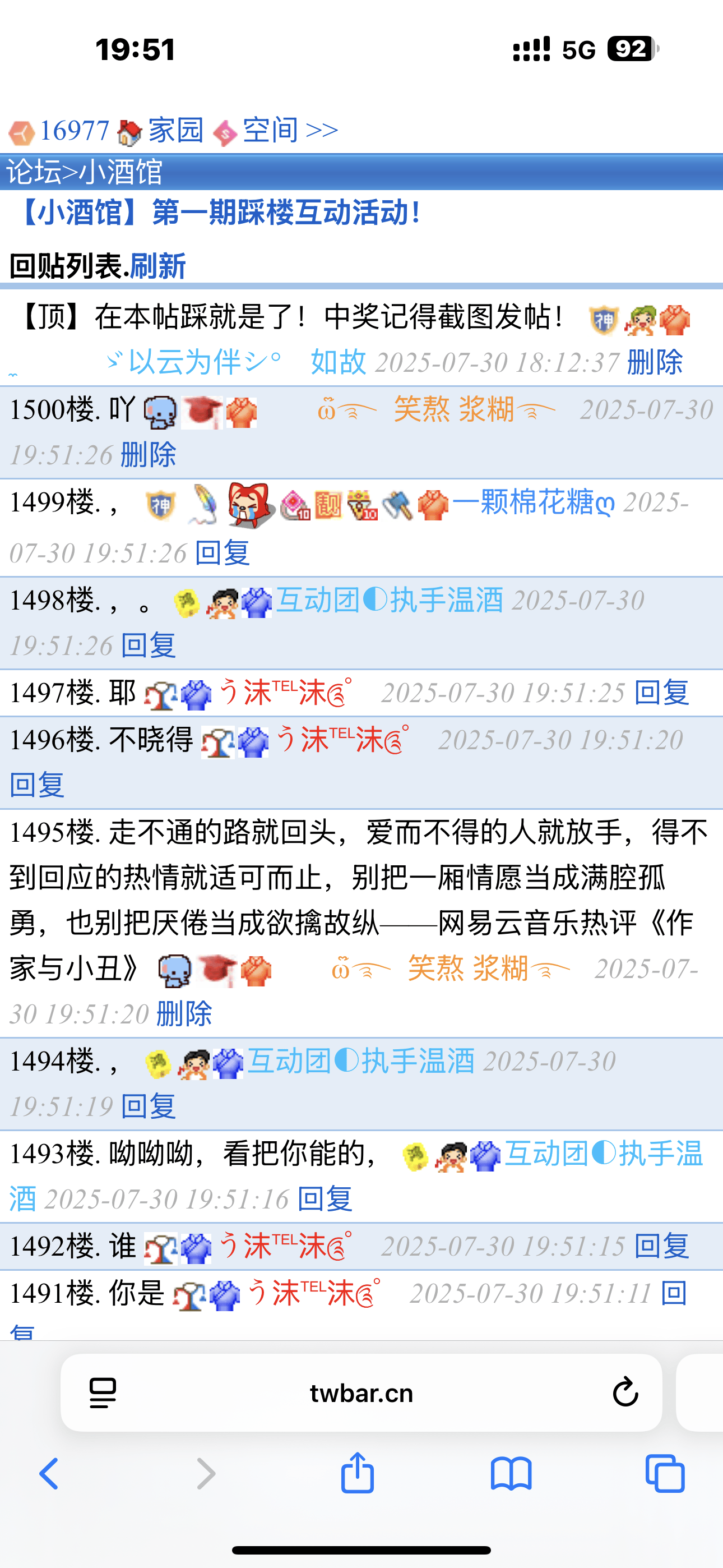Tap 刷新 to refresh reply list
Viewport: 723px width, 1568px height.
click(x=157, y=266)
